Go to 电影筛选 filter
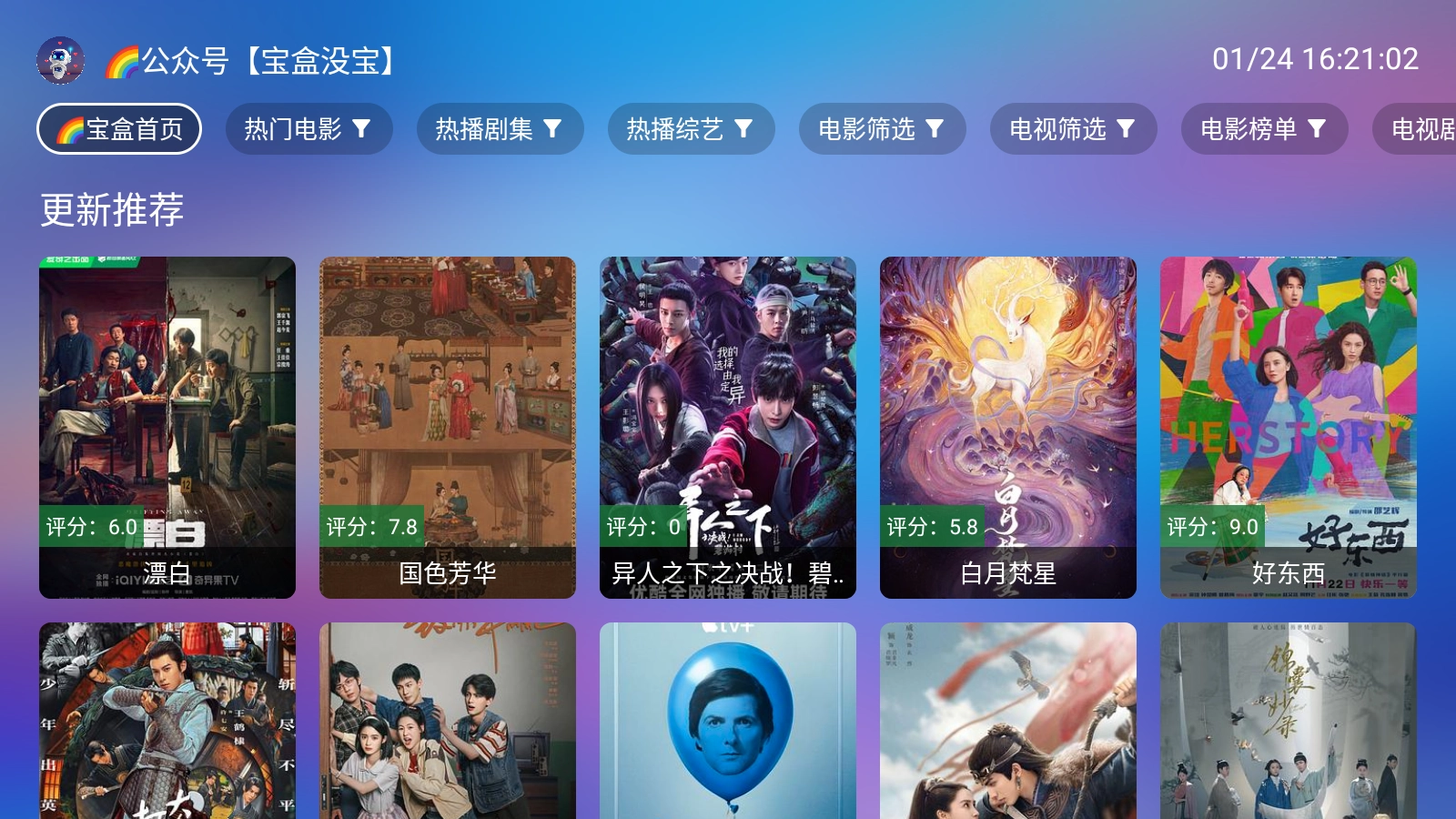Viewport: 1456px width, 819px height. [883, 129]
